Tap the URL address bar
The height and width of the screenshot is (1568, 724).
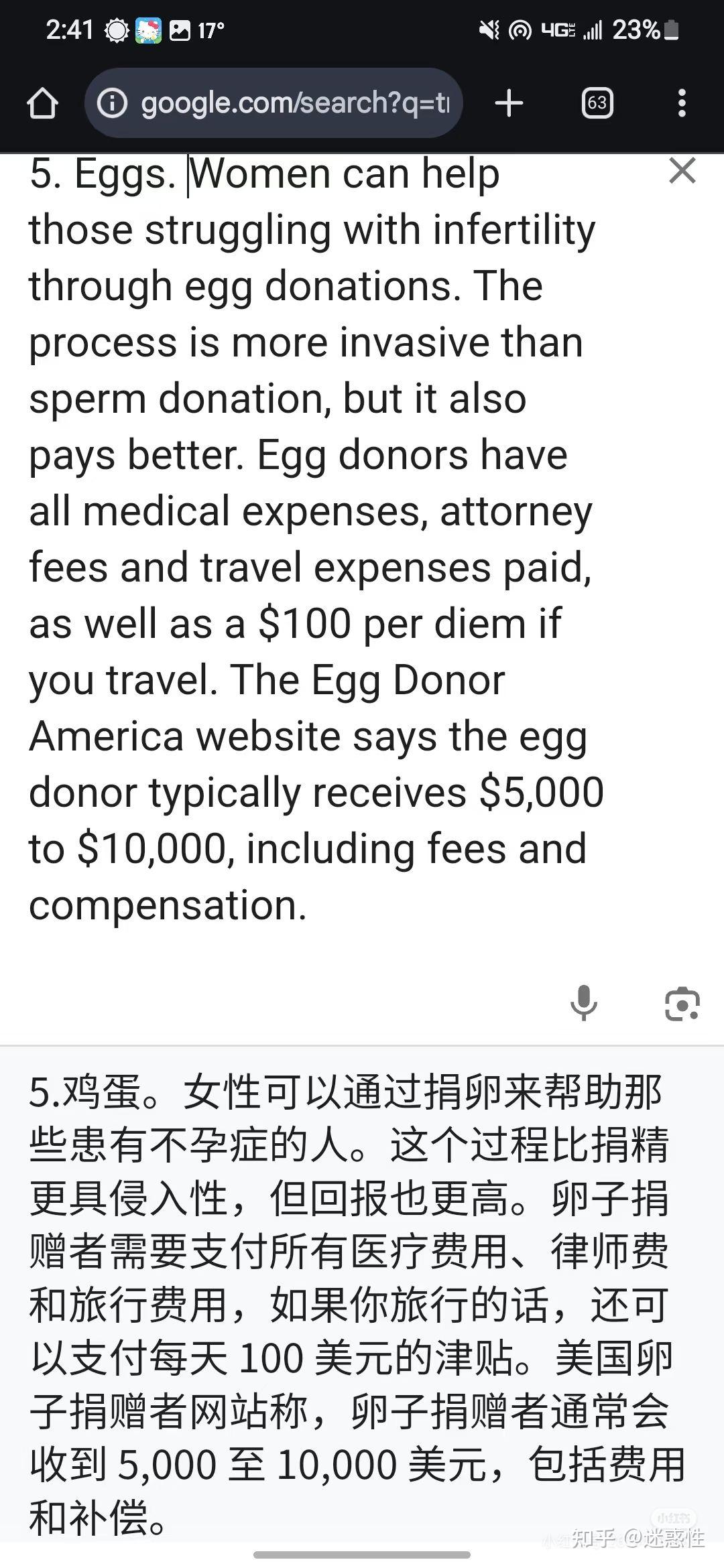274,103
